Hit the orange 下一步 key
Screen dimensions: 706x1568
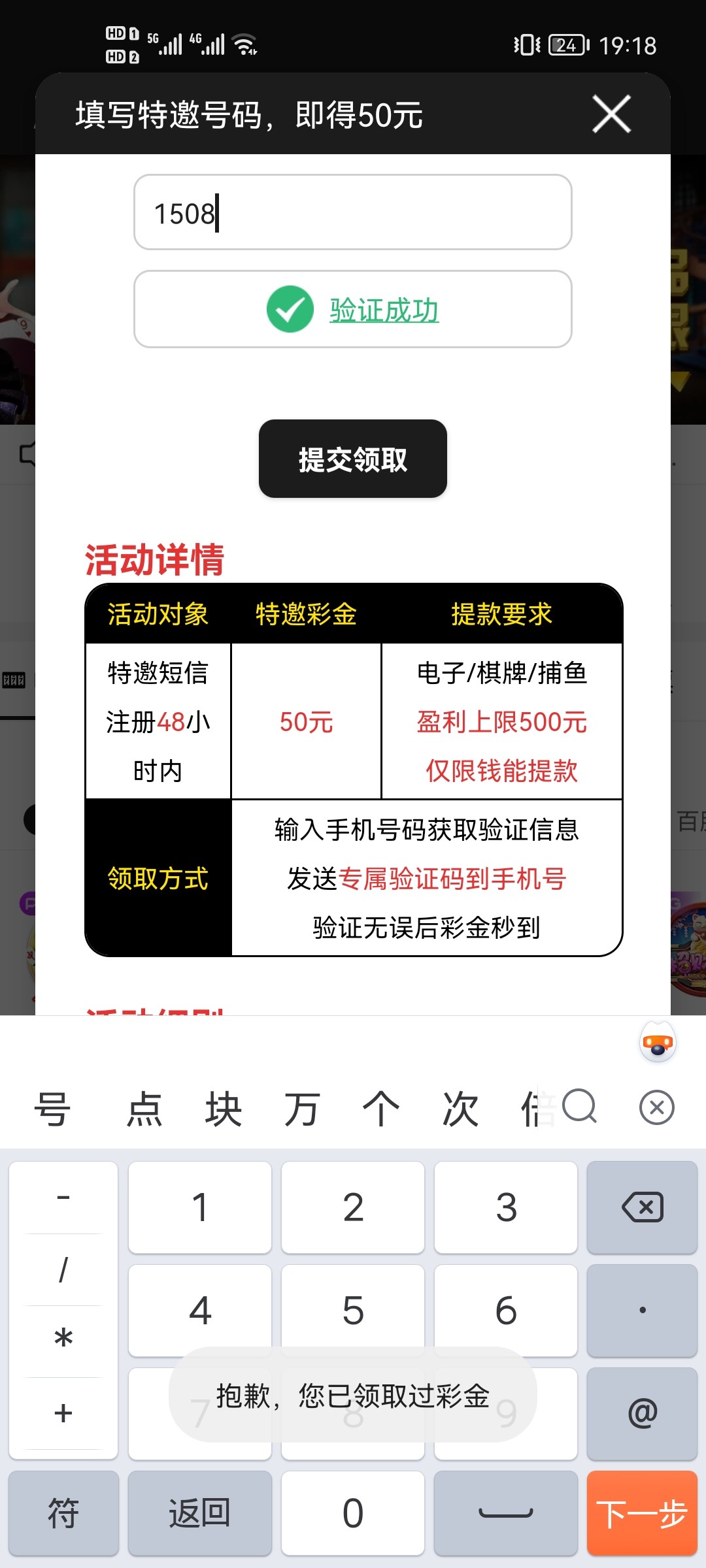click(x=642, y=1513)
